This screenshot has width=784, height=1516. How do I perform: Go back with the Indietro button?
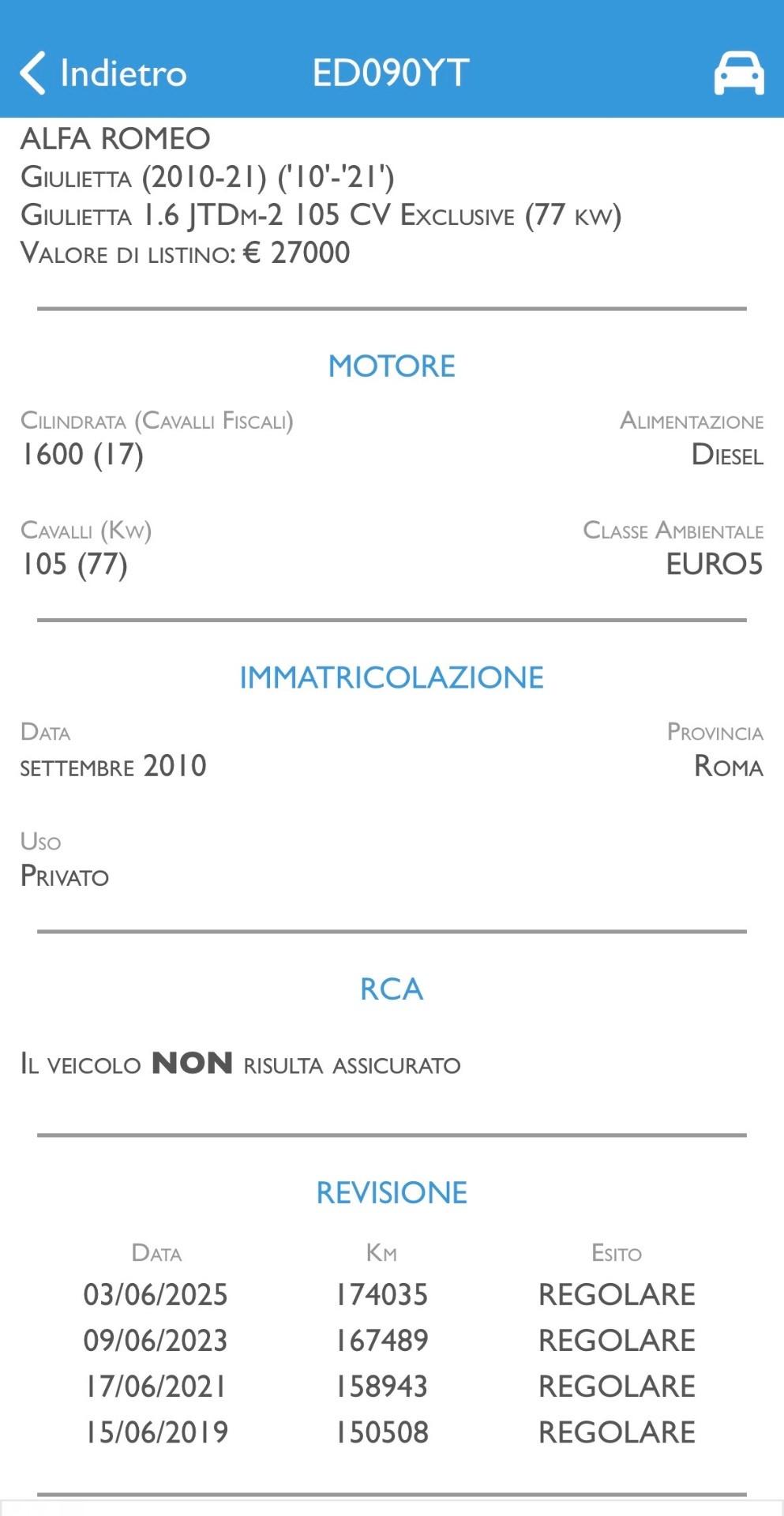click(x=103, y=73)
